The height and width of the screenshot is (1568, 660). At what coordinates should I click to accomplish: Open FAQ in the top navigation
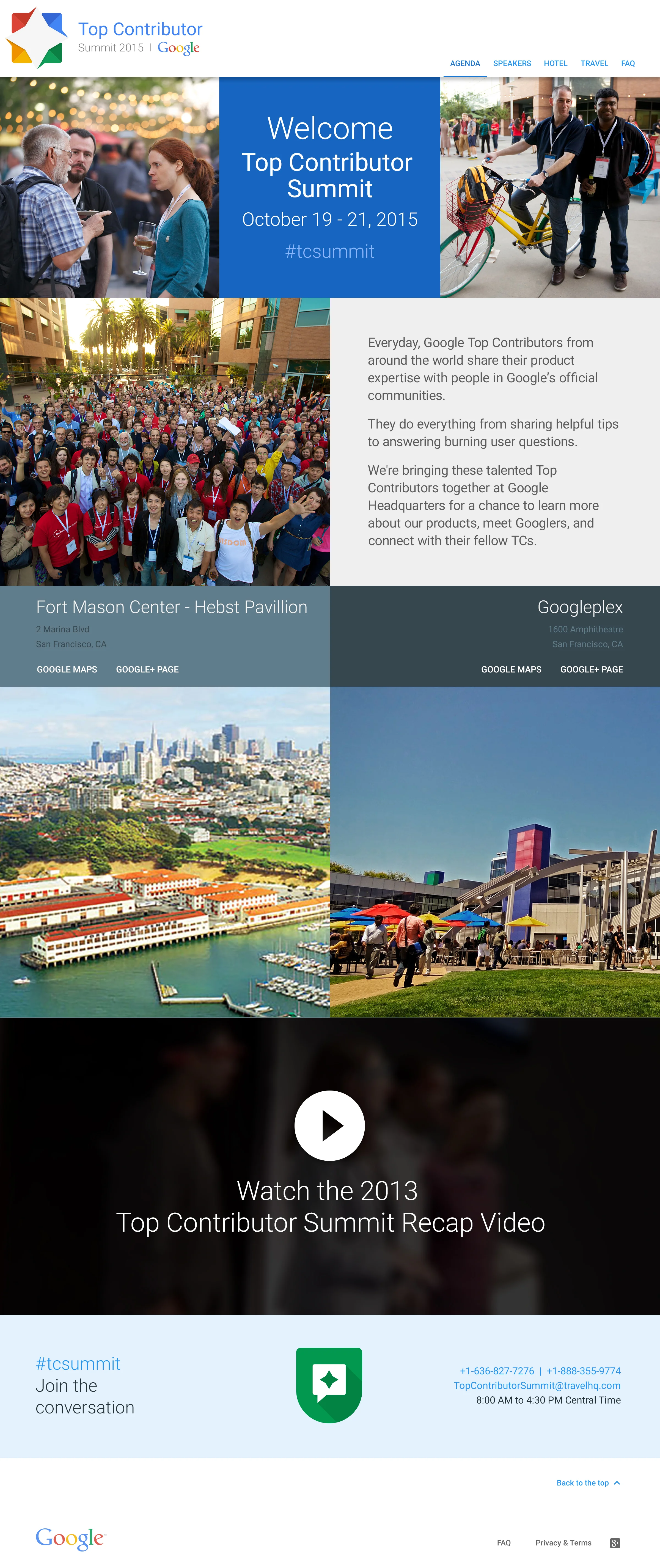pyautogui.click(x=628, y=63)
